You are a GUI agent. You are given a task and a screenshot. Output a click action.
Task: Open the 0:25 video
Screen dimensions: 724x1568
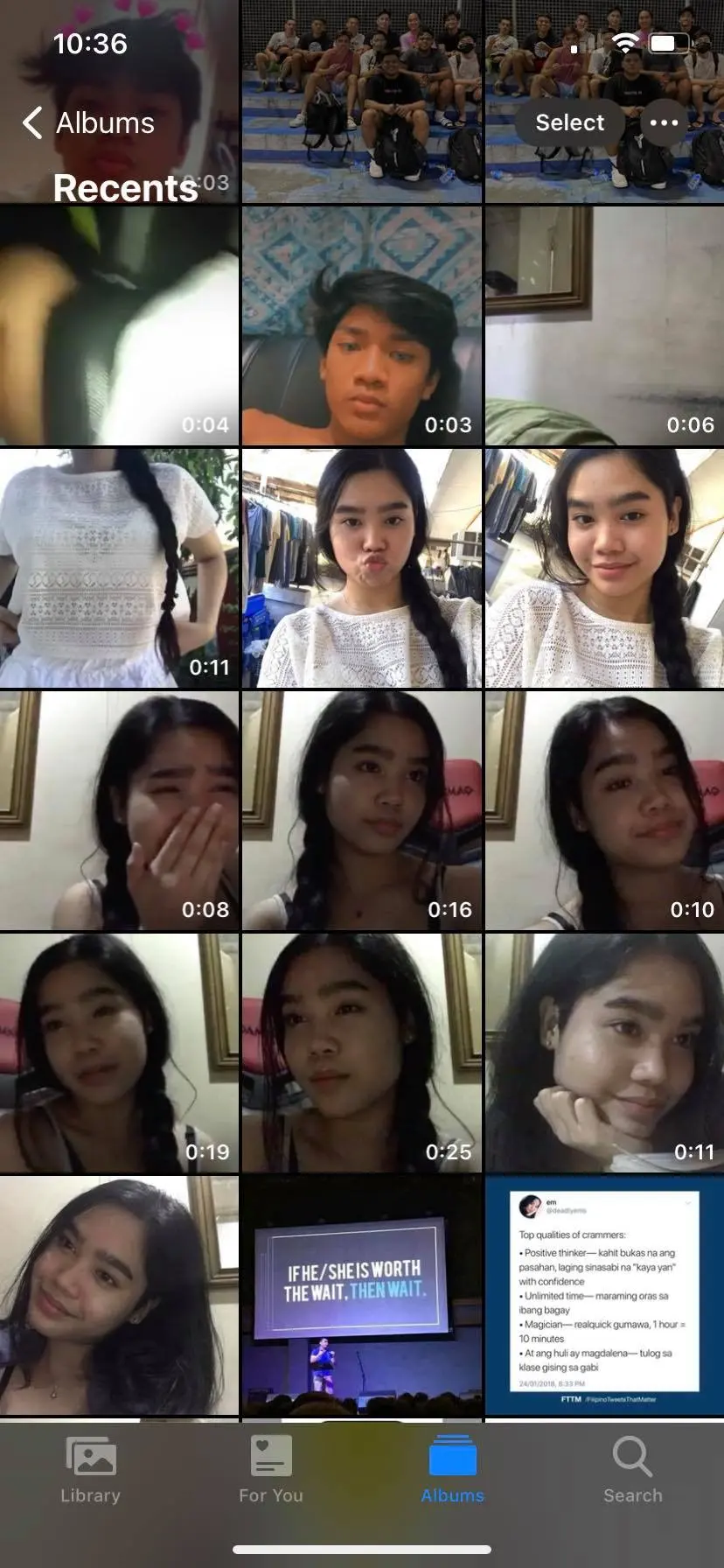pos(362,1053)
